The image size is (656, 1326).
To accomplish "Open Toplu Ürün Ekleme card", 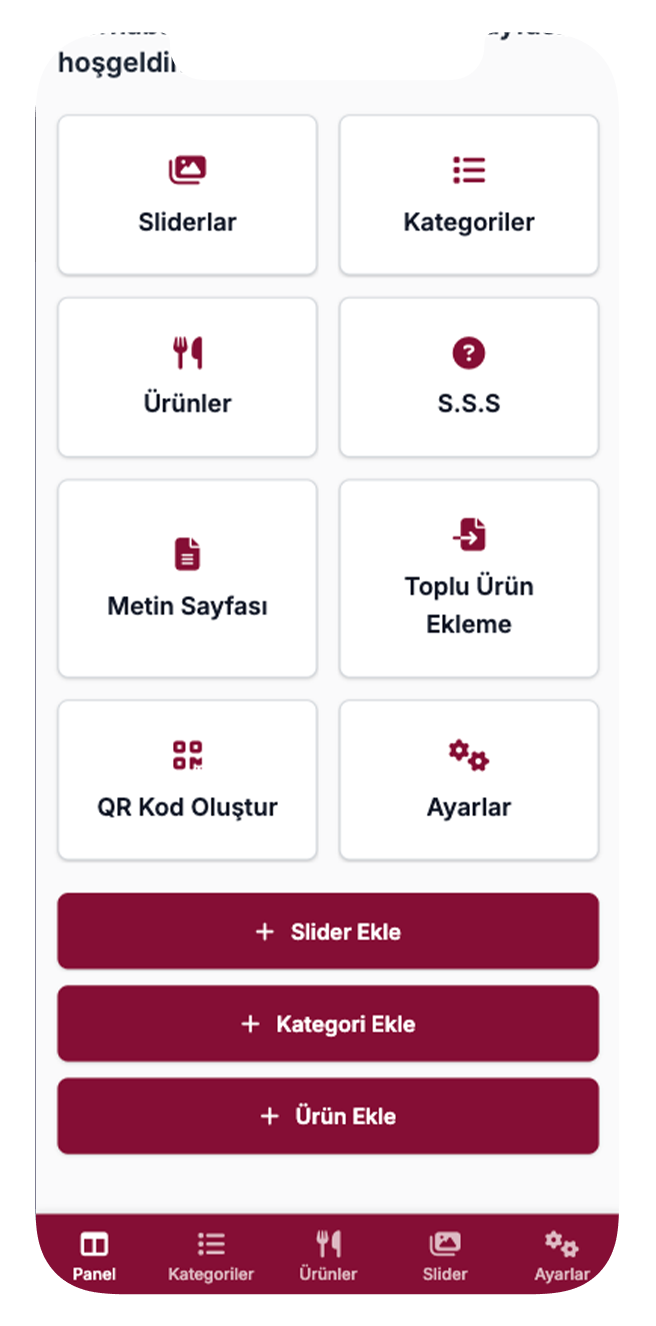I will 468,578.
